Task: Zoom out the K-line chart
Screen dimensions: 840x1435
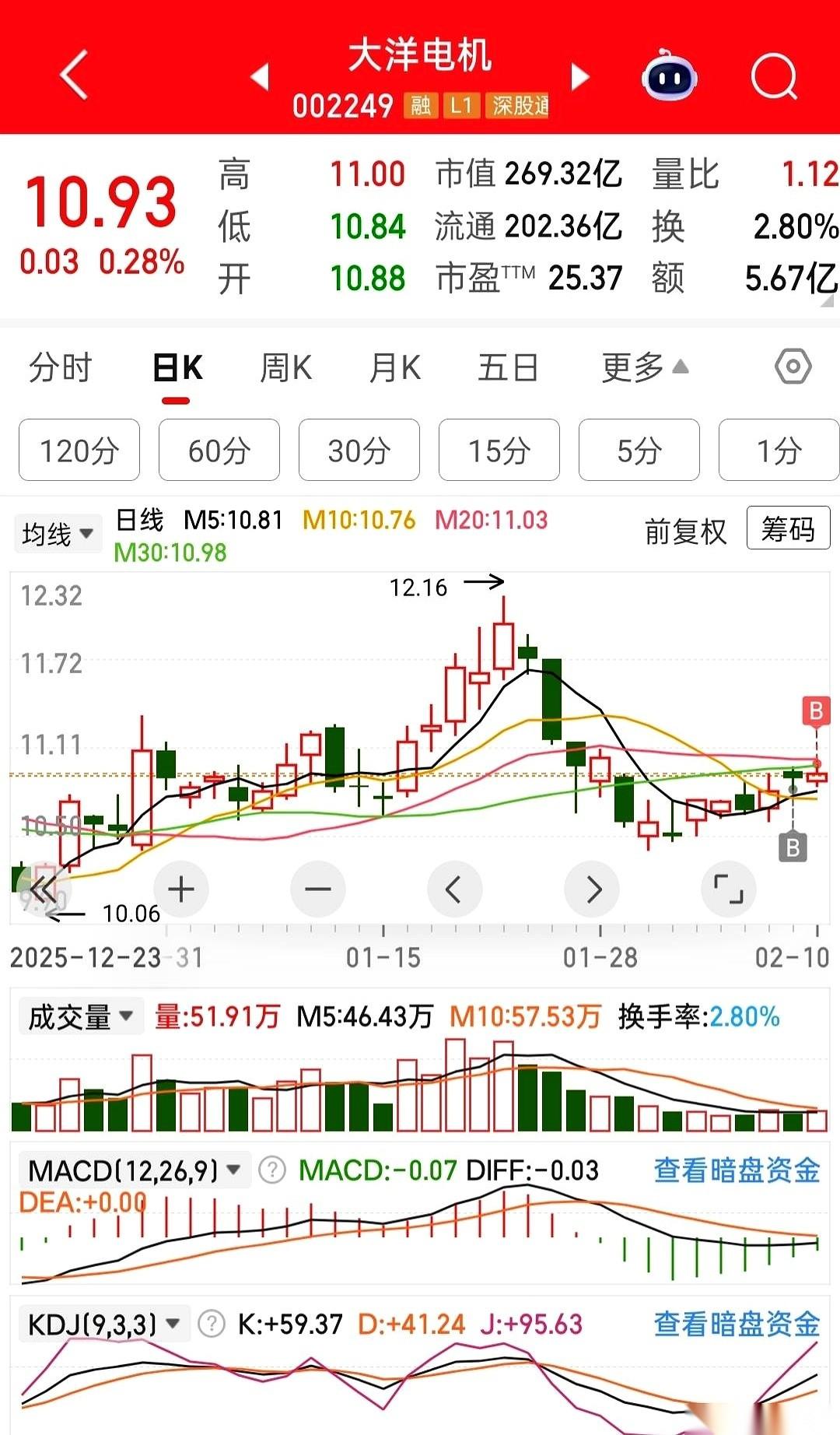Action: click(x=318, y=889)
